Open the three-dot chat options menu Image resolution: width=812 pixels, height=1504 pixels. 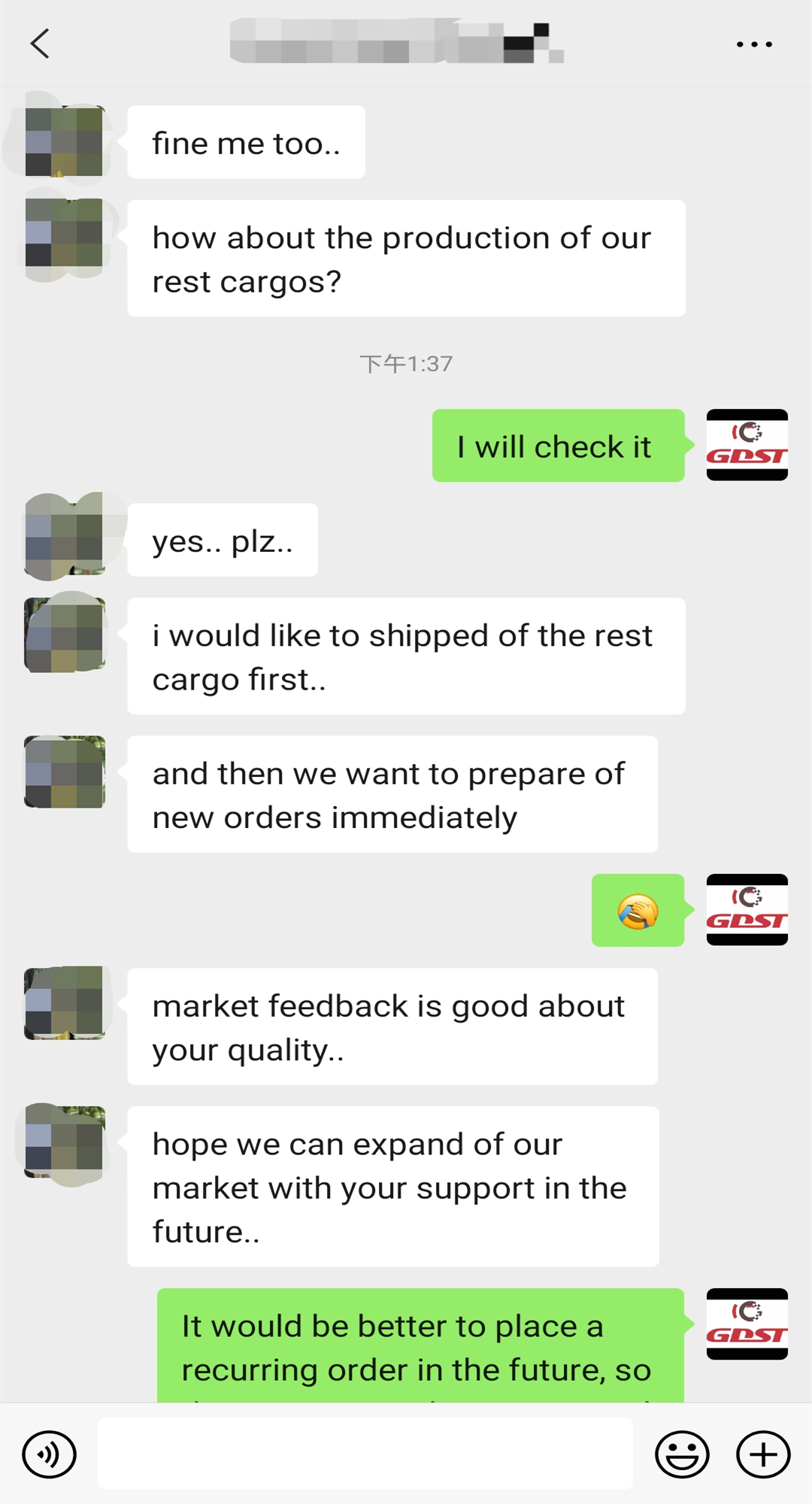click(x=754, y=44)
